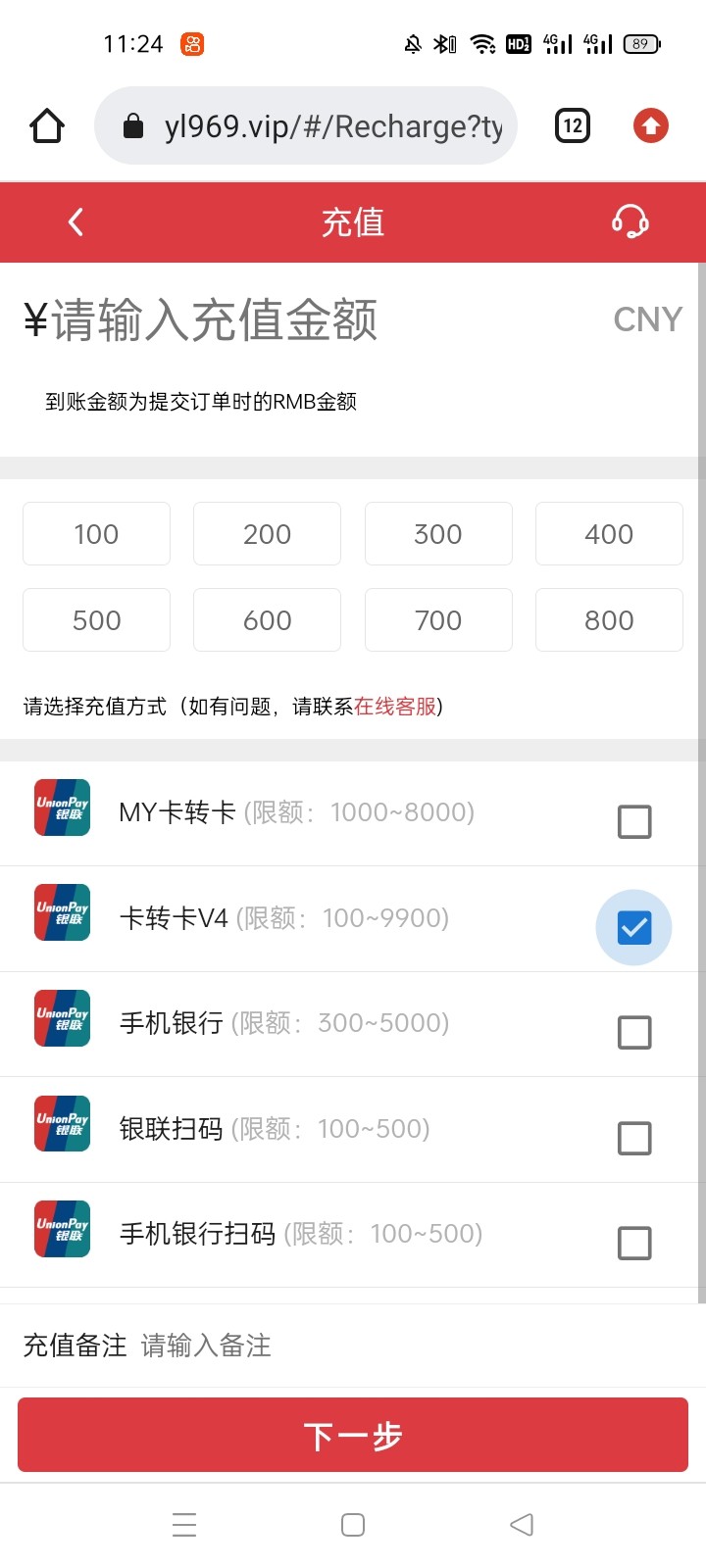
Task: Open the 在线客服 link
Action: (x=395, y=707)
